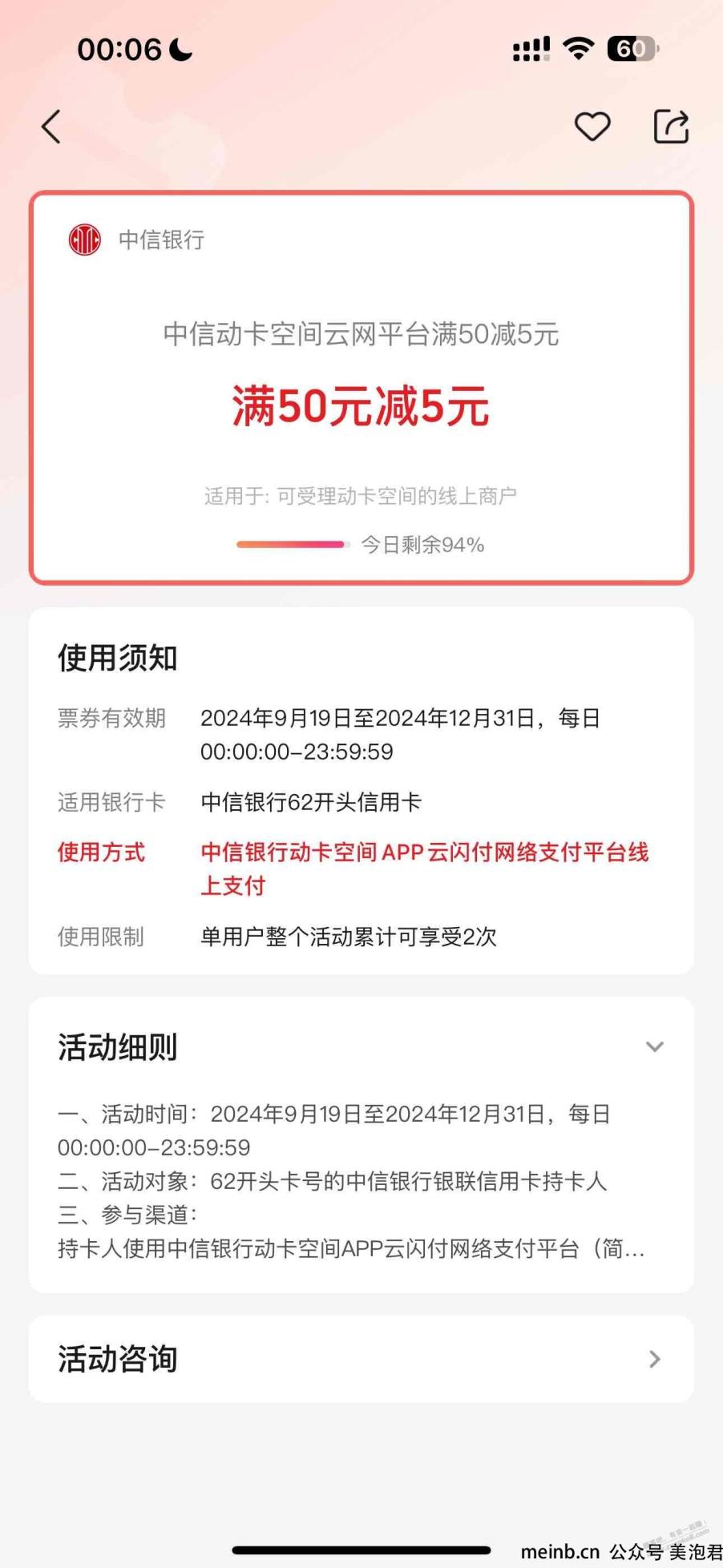Favorite this coupon with the heart icon
The width and height of the screenshot is (723, 1568).
coord(592,127)
